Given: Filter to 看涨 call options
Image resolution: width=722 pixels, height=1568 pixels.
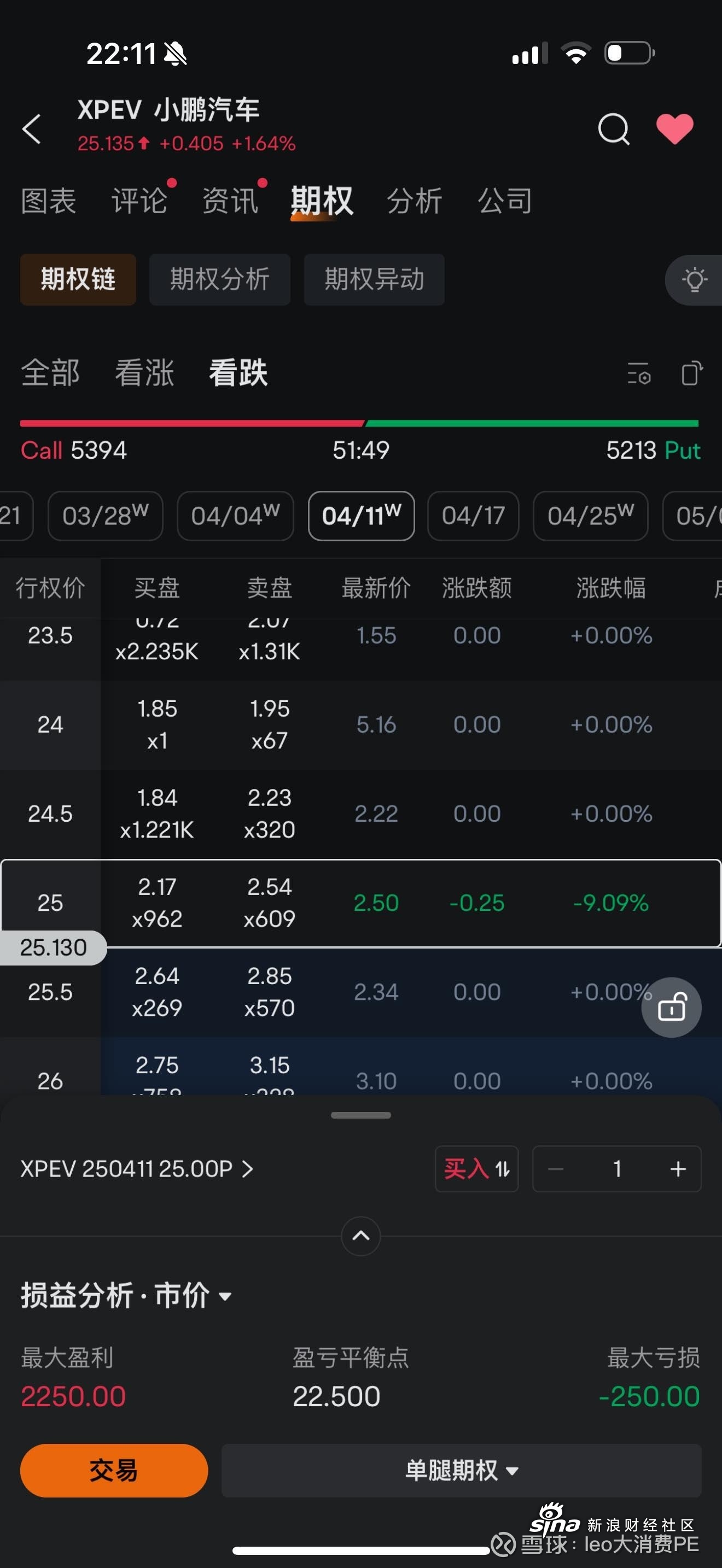Looking at the screenshot, I should point(144,372).
